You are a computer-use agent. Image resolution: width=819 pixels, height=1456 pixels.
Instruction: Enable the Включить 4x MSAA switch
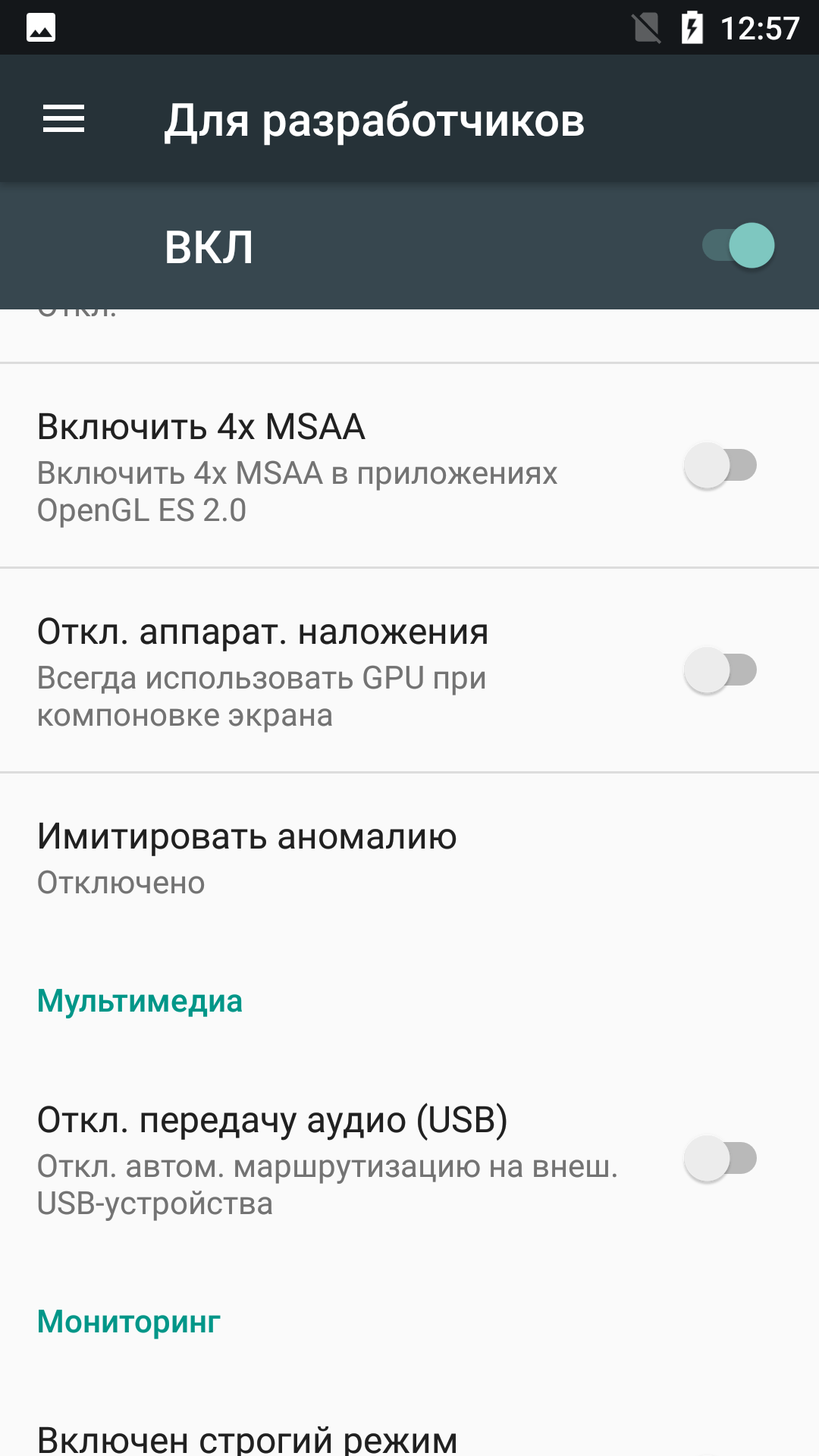pyautogui.click(x=720, y=466)
